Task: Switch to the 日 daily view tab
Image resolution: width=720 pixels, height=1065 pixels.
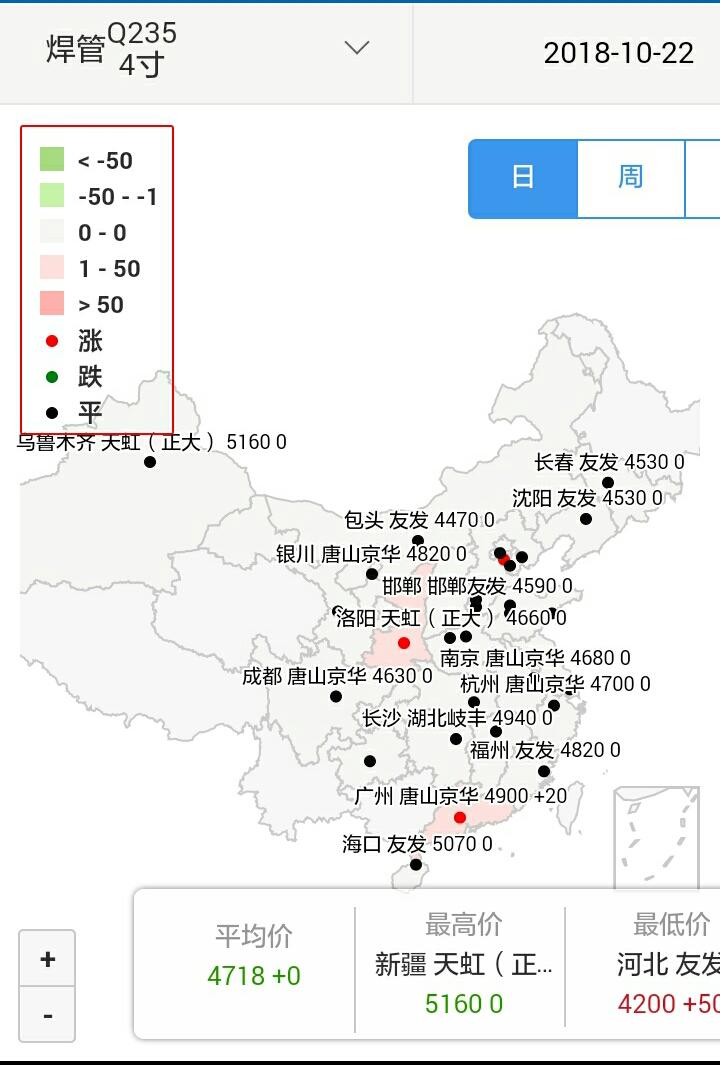Action: click(523, 178)
